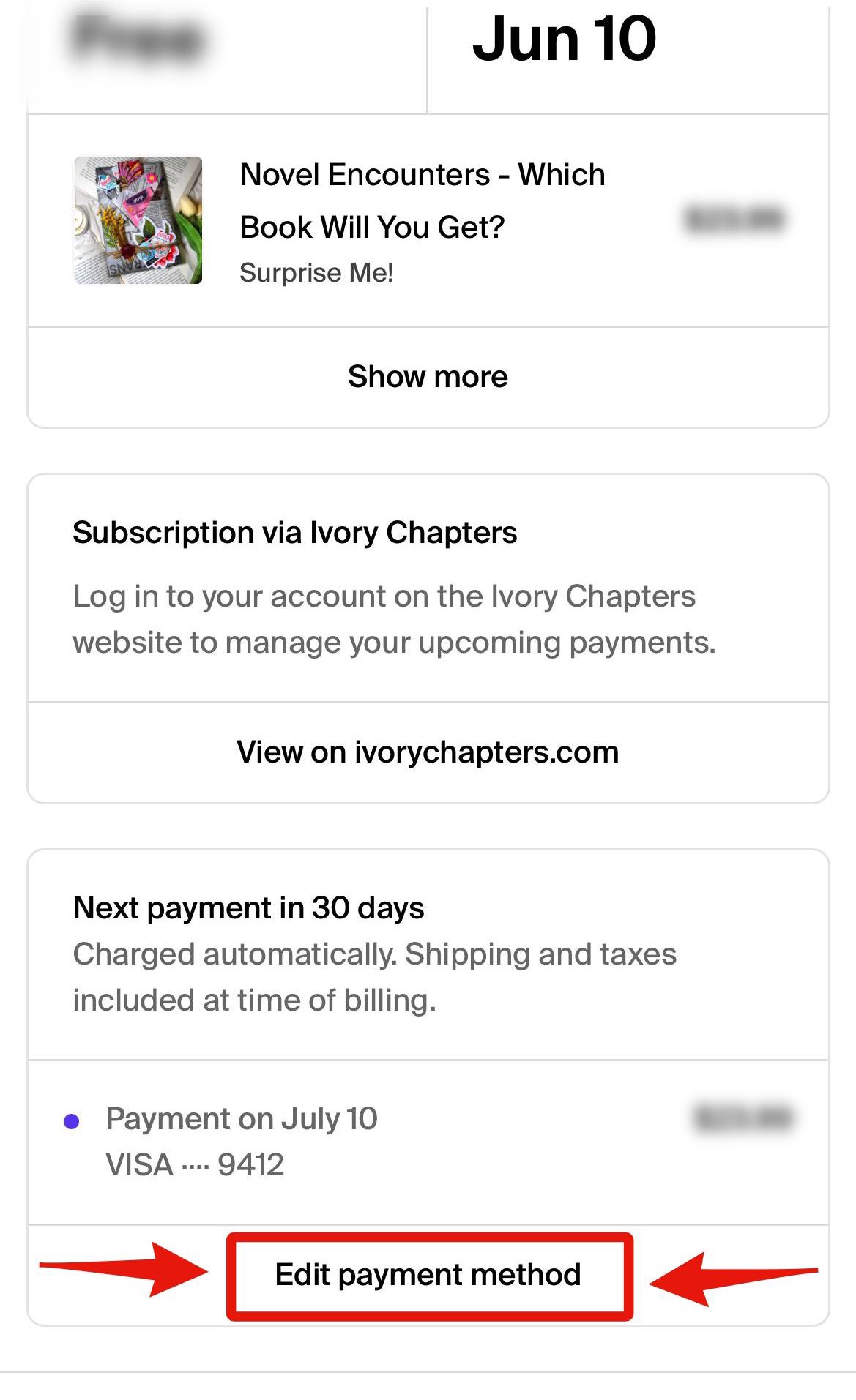Tap Edit payment method
The width and height of the screenshot is (856, 1400).
[x=428, y=1275]
